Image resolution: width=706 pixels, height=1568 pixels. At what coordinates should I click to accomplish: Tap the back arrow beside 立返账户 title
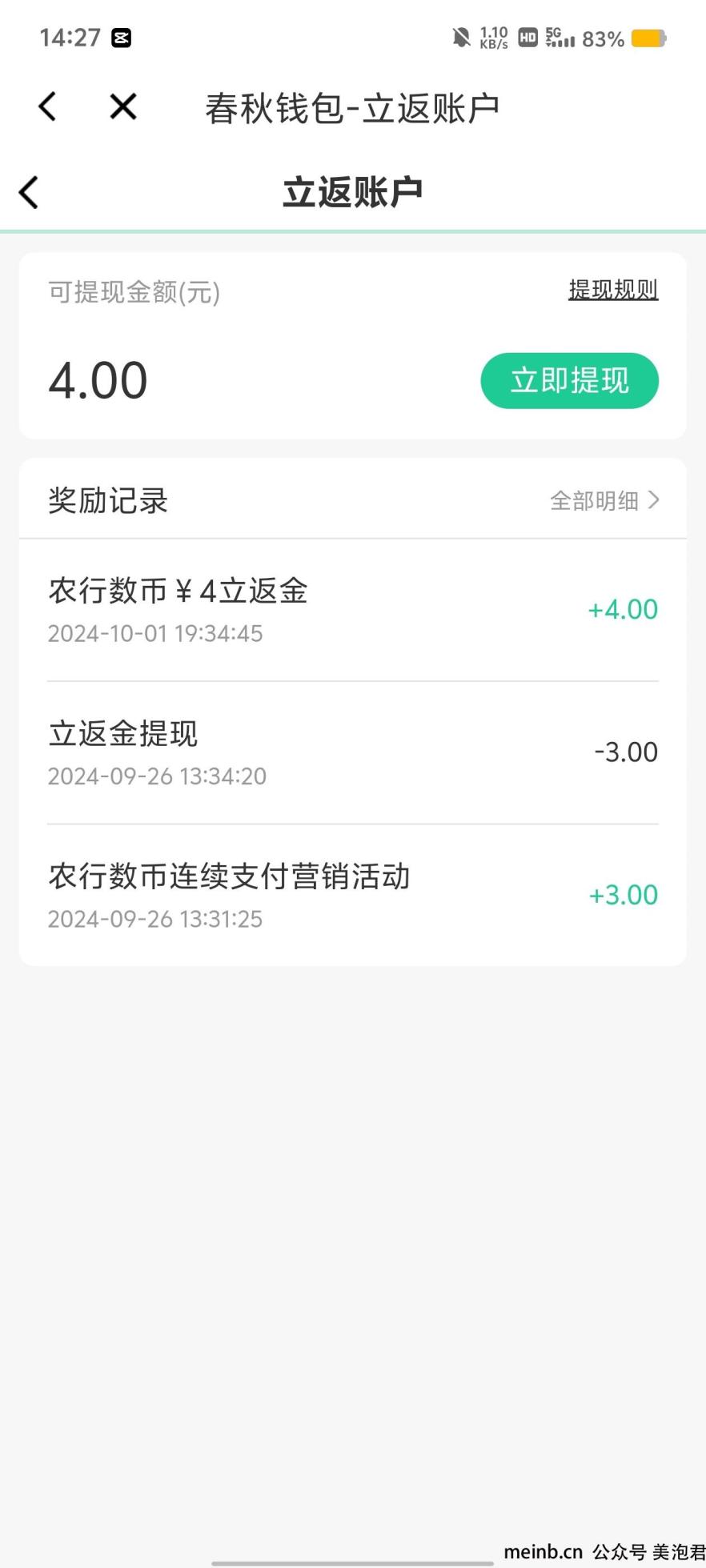pos(29,192)
